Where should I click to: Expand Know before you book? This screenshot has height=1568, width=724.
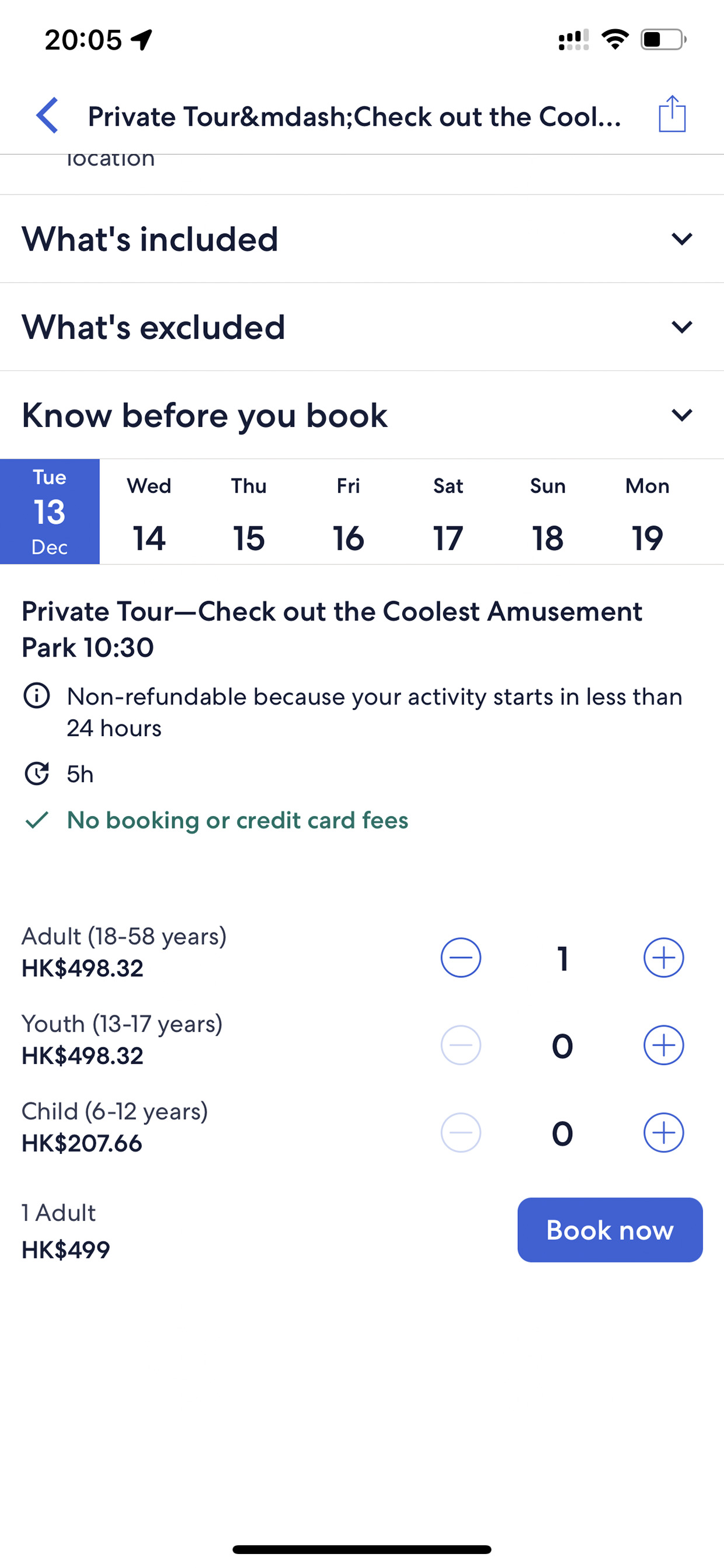[362, 415]
